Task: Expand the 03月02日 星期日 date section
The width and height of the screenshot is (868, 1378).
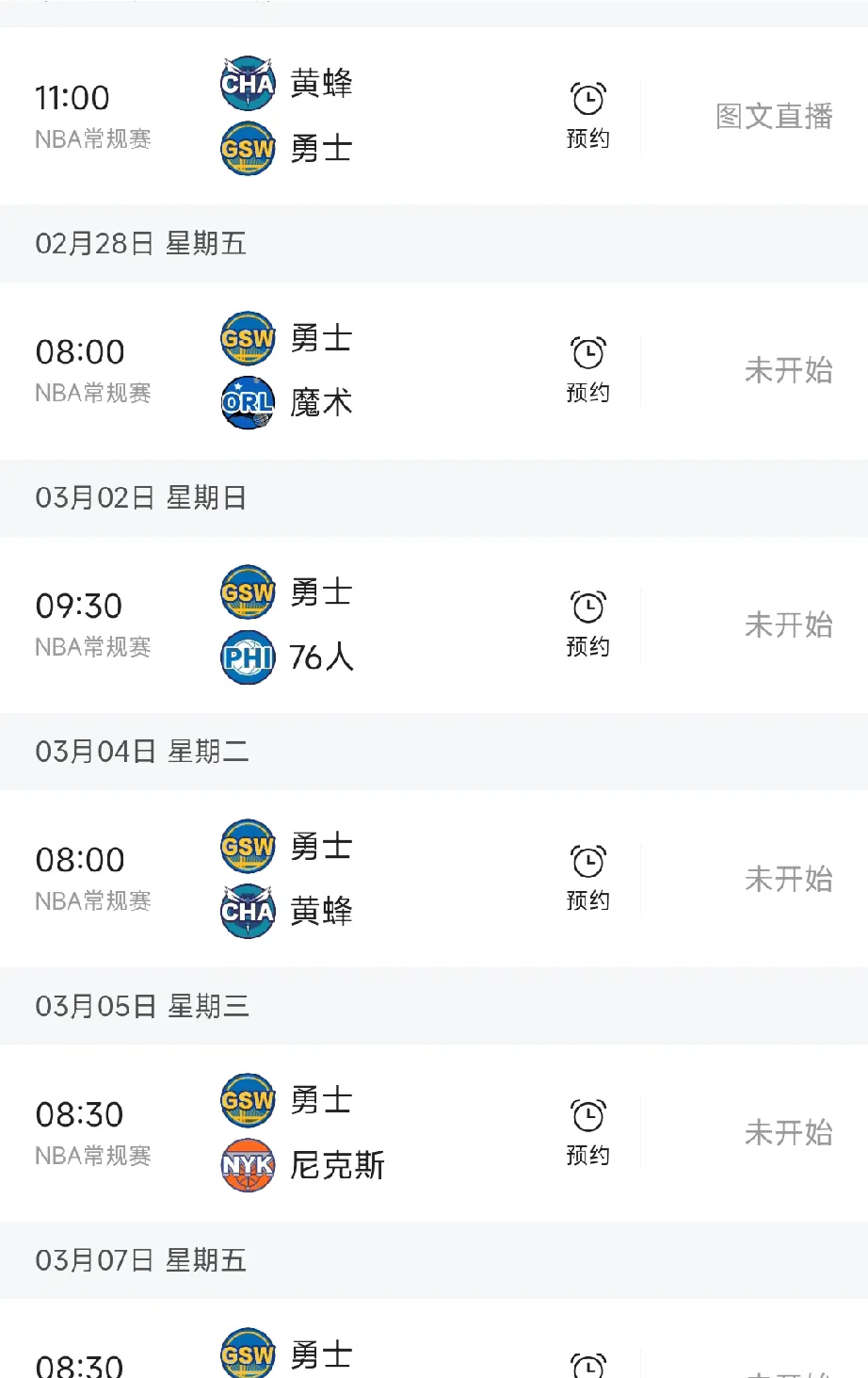Action: click(x=137, y=498)
